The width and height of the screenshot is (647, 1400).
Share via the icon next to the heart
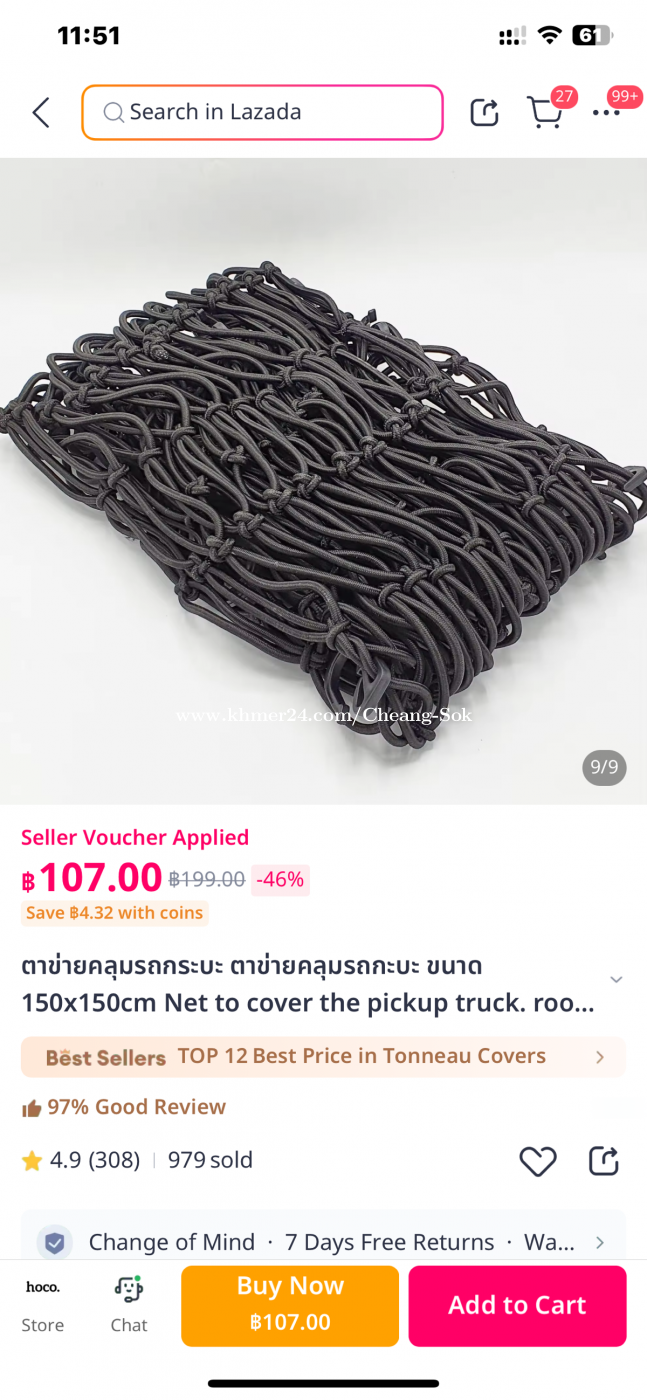coord(604,1161)
